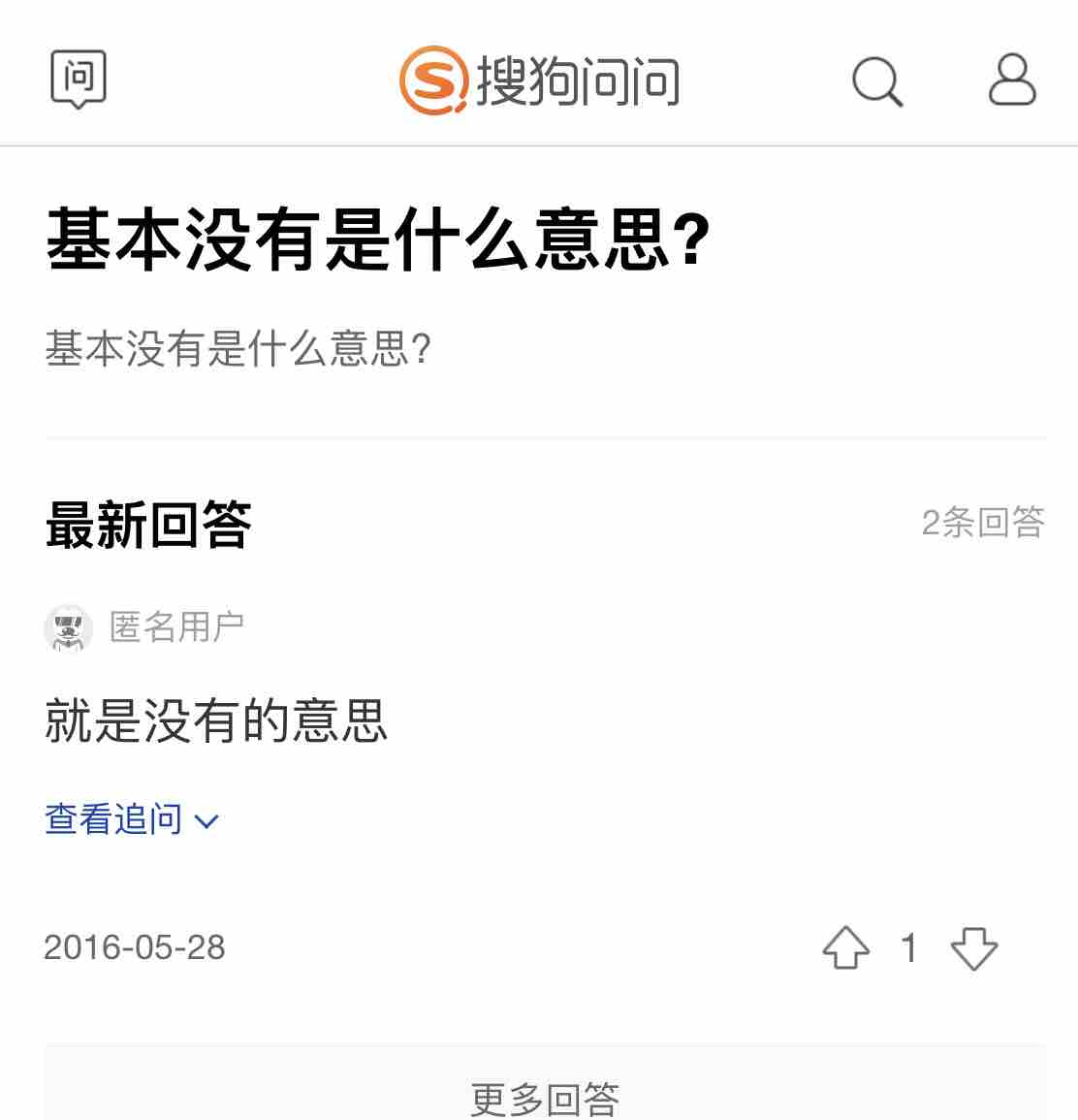Open the ask-question icon in header
Screen dimensions: 1078x1120
pos(78,79)
